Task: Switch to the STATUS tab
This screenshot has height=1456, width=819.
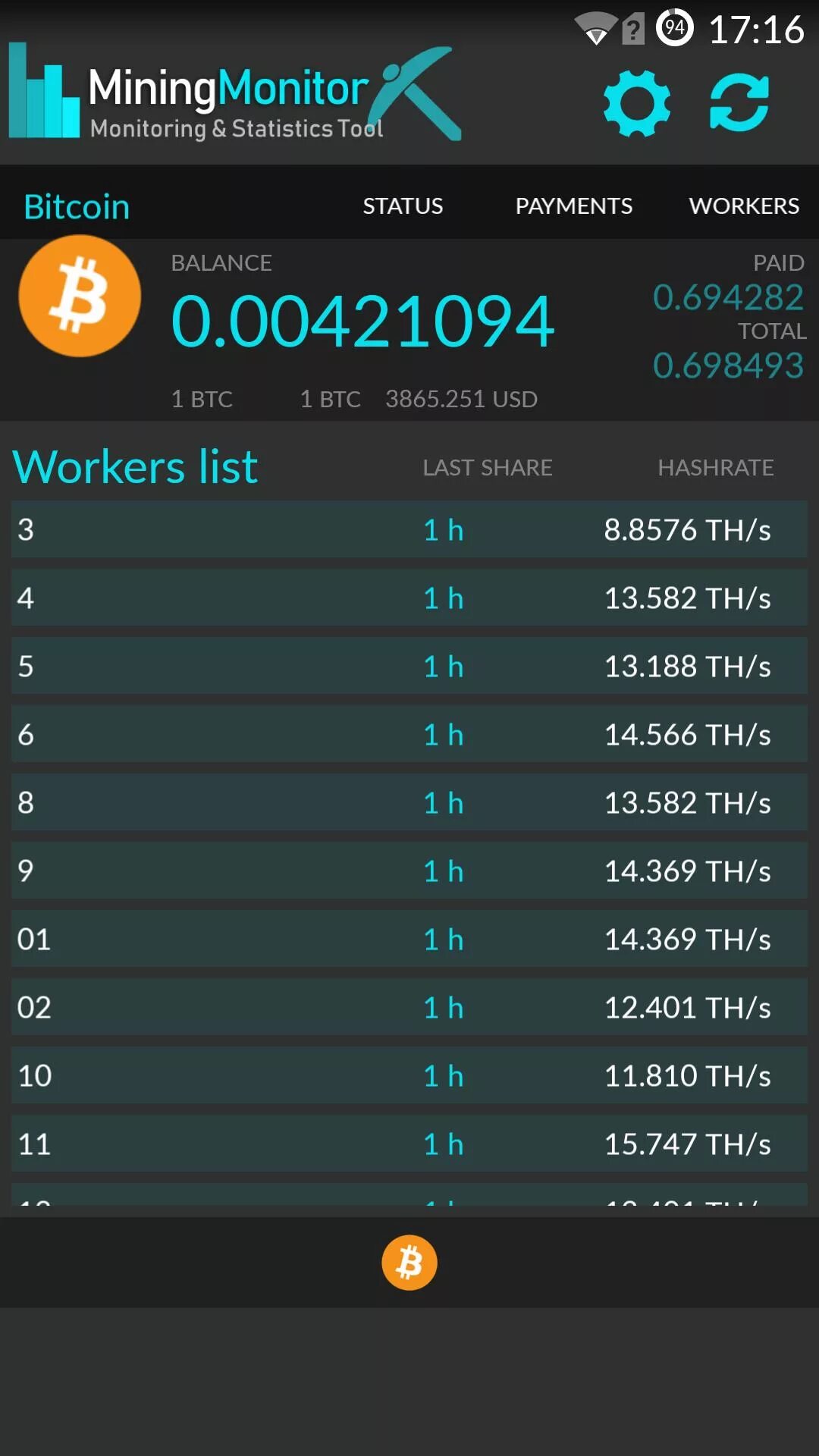Action: 403,206
